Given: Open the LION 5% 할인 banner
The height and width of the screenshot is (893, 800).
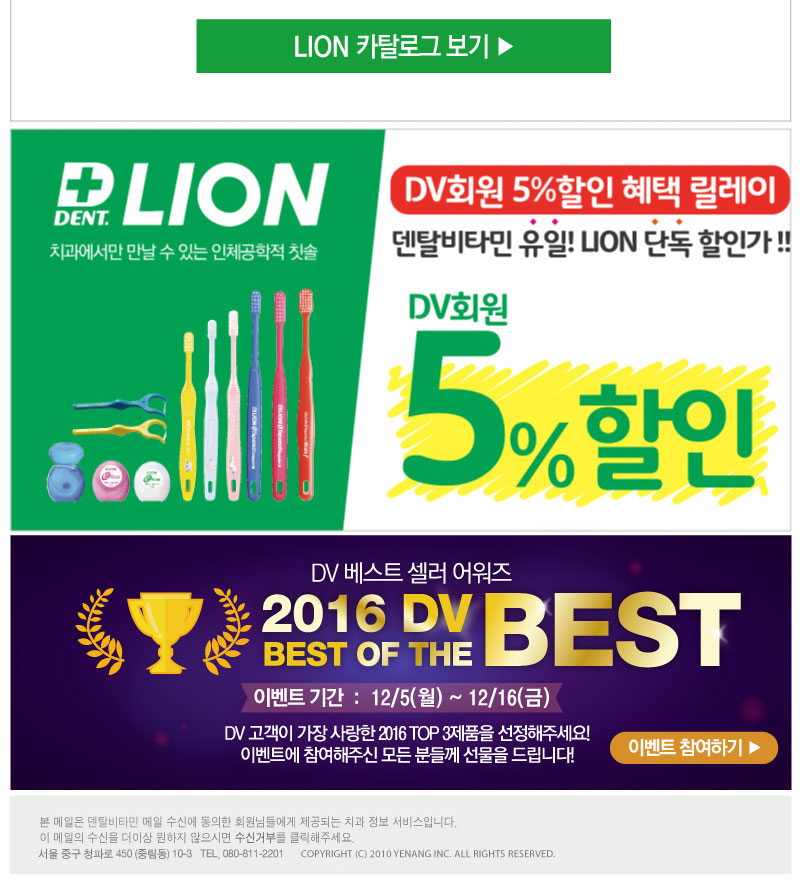Looking at the screenshot, I should (x=400, y=330).
